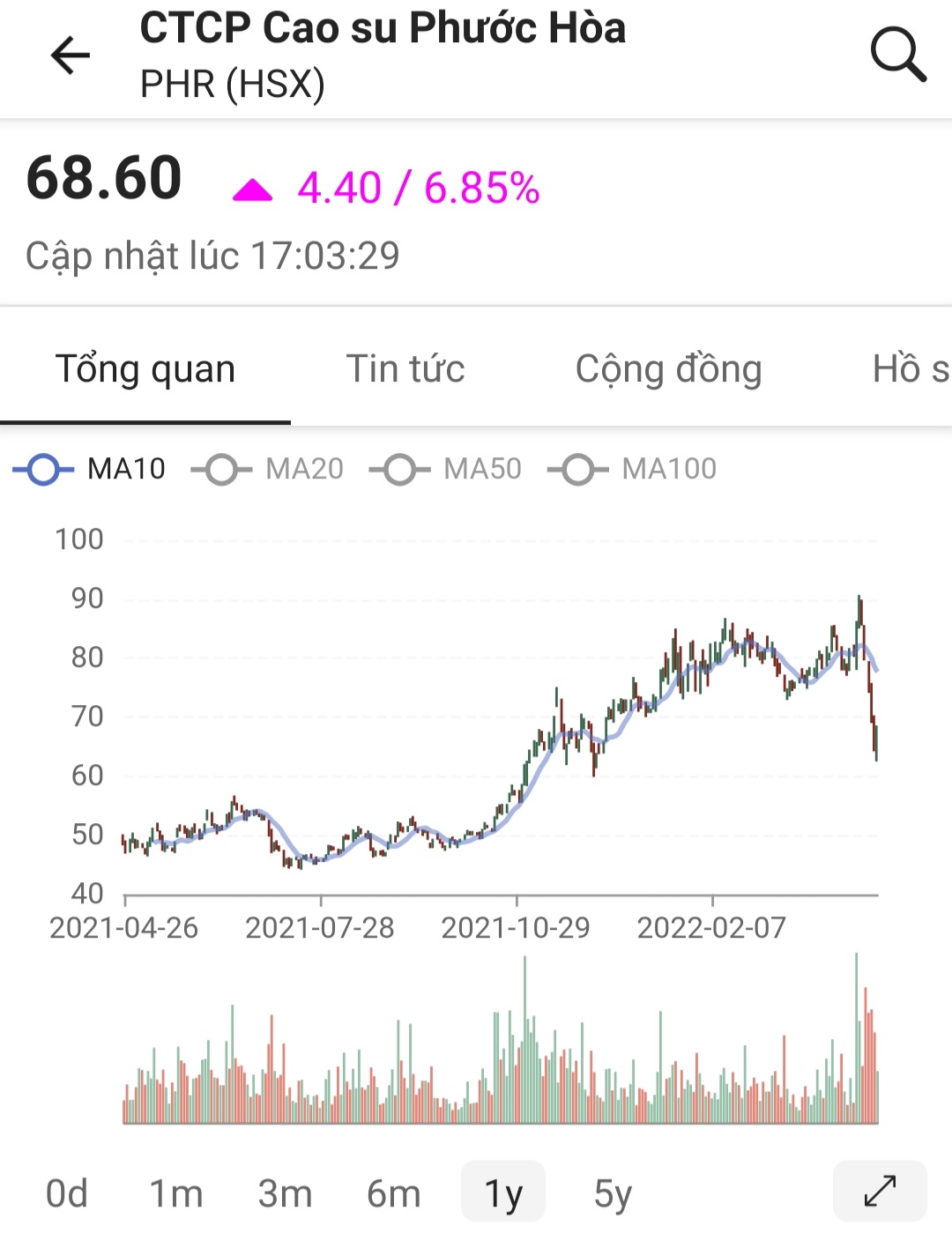View the 5y chart range
Image resolution: width=952 pixels, height=1240 pixels.
click(x=613, y=1193)
